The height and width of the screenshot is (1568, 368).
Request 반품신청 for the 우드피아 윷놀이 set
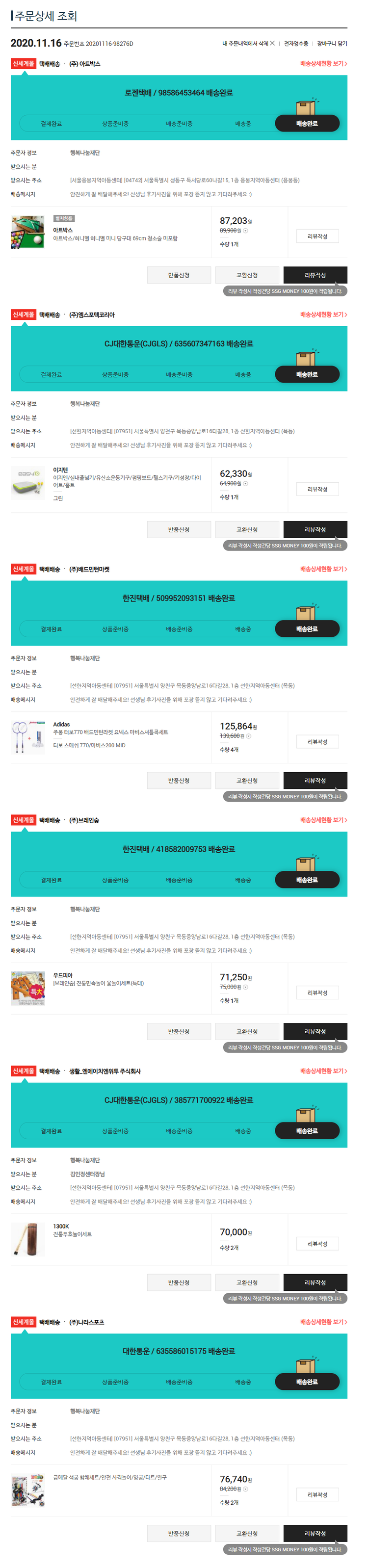click(x=179, y=1031)
